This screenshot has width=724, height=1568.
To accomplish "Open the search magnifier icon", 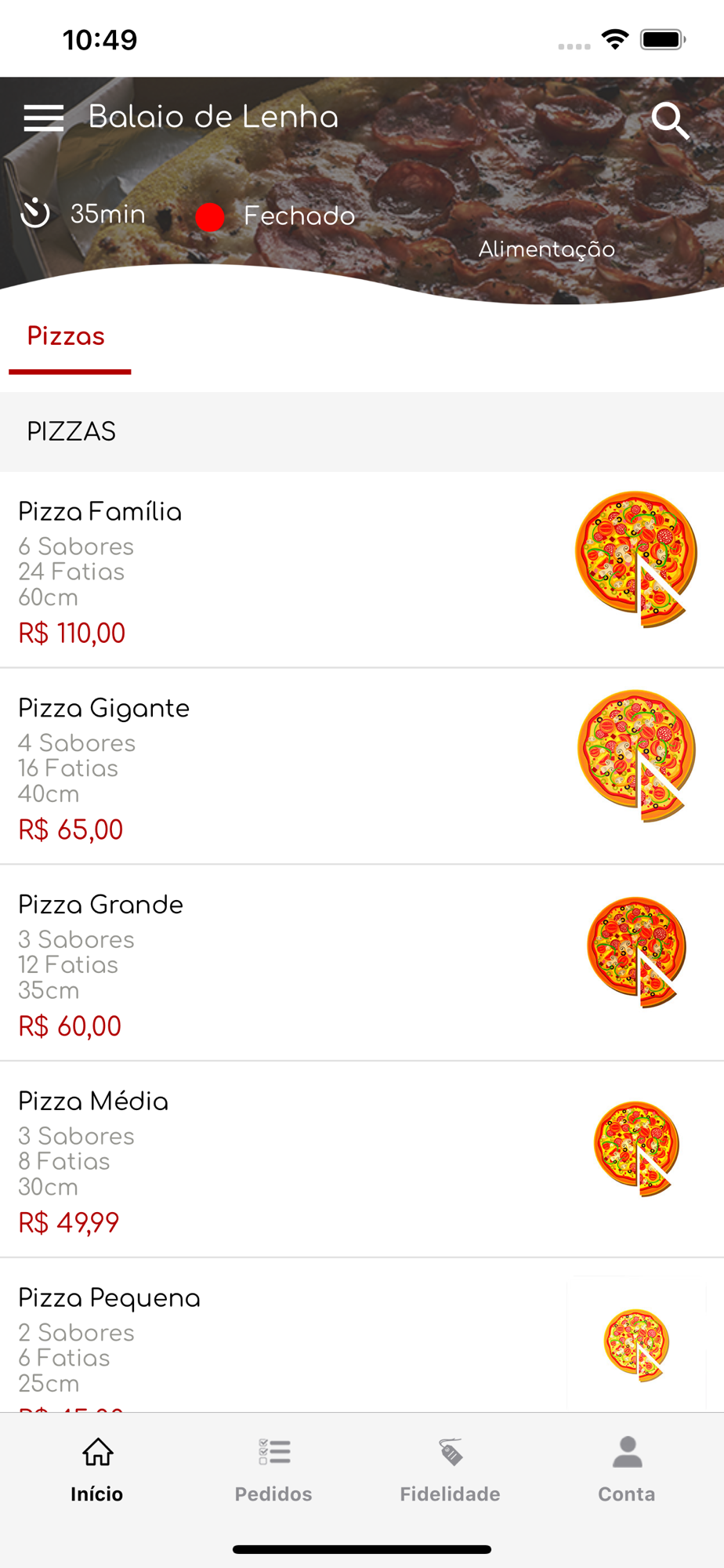I will coord(671,121).
